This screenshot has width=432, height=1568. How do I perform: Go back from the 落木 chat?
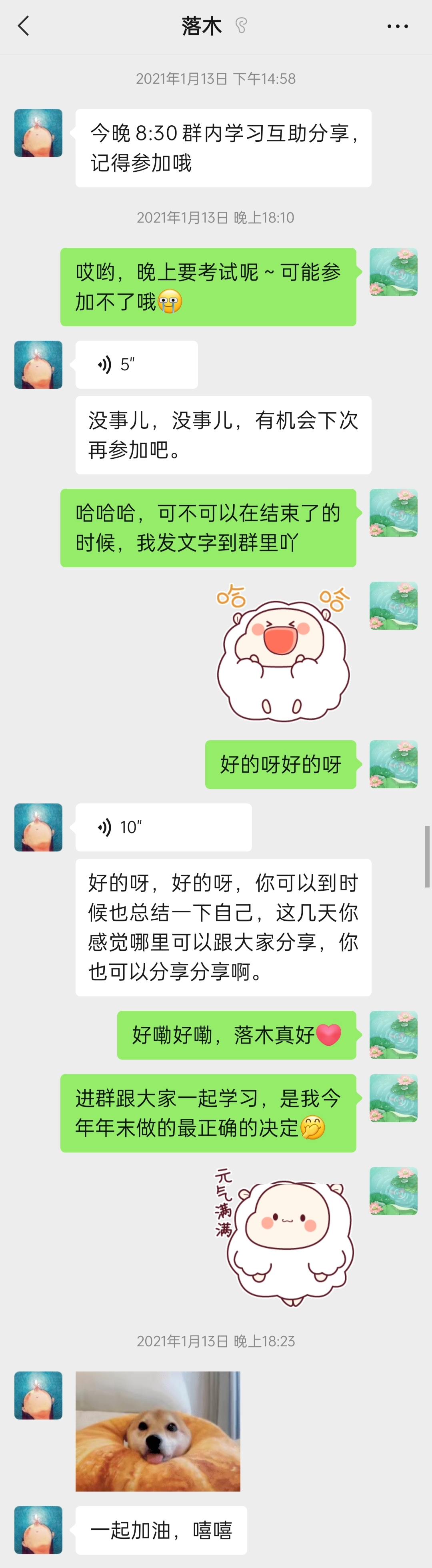(x=23, y=26)
